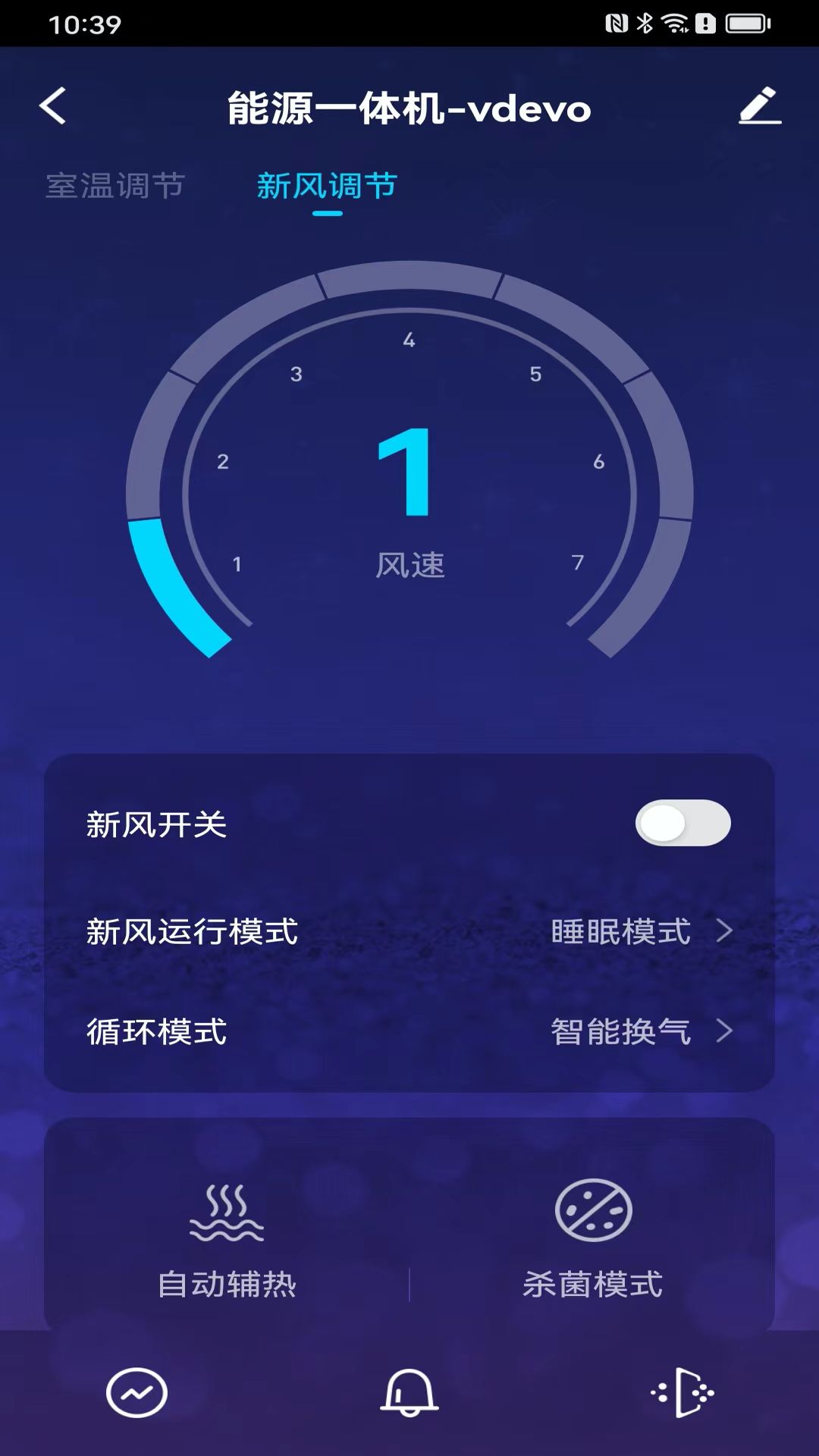
Task: Open 循环模式 setting
Action: tap(409, 1031)
